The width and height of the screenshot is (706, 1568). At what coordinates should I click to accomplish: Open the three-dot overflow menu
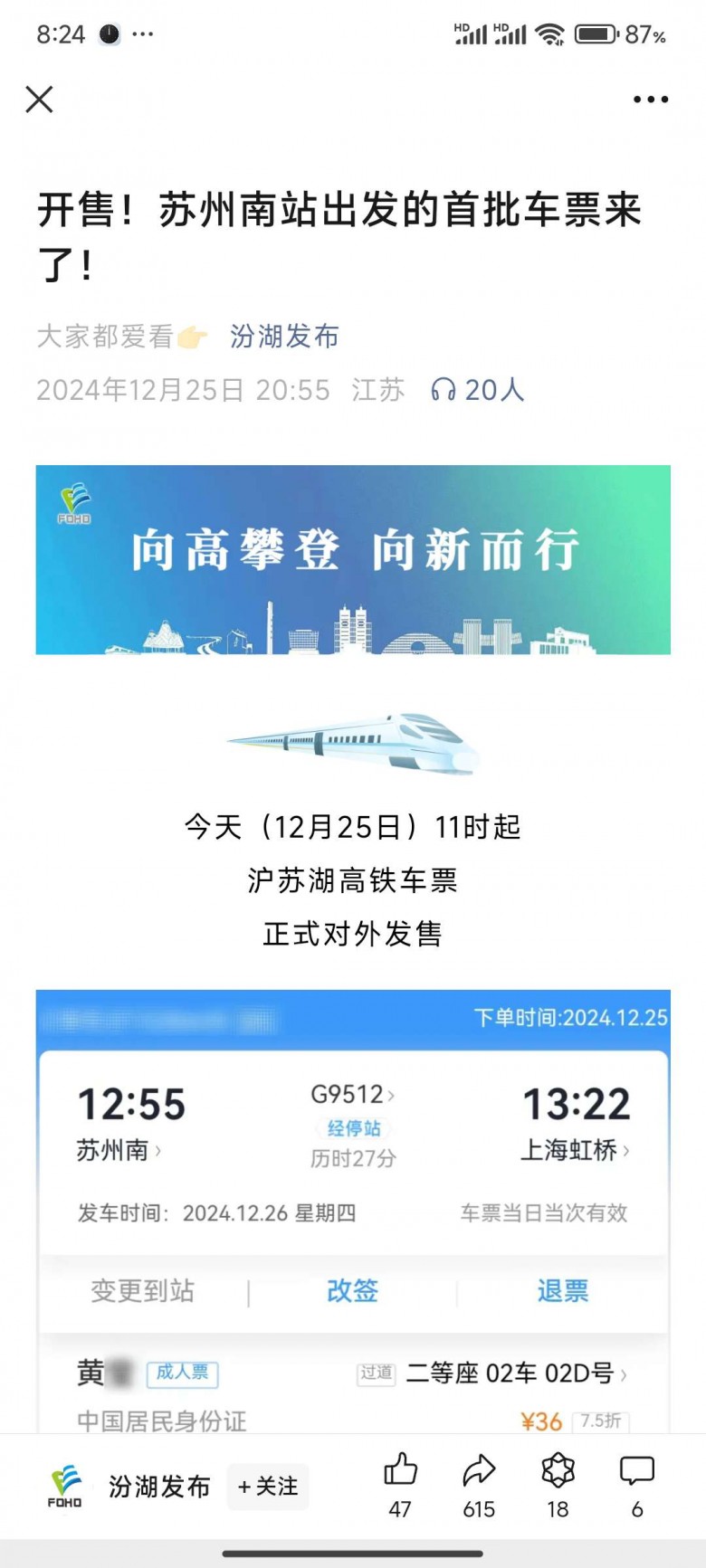pyautogui.click(x=650, y=100)
